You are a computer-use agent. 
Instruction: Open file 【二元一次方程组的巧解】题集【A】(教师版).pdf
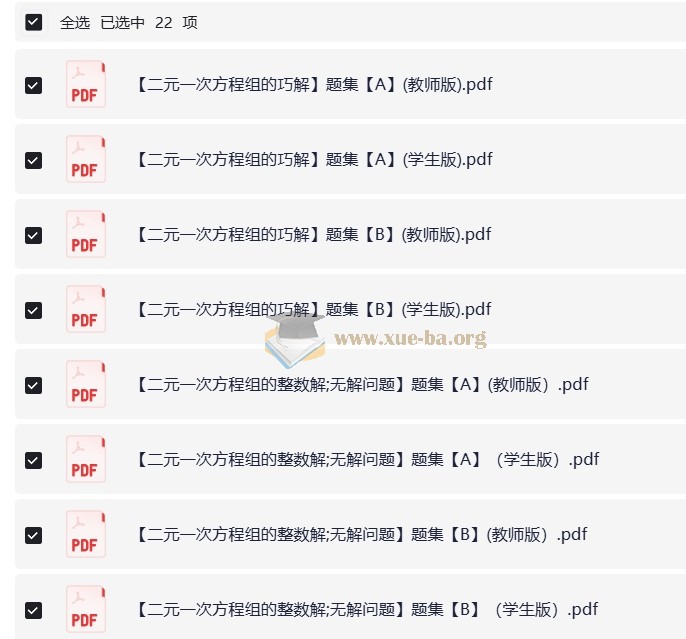pyautogui.click(x=313, y=85)
